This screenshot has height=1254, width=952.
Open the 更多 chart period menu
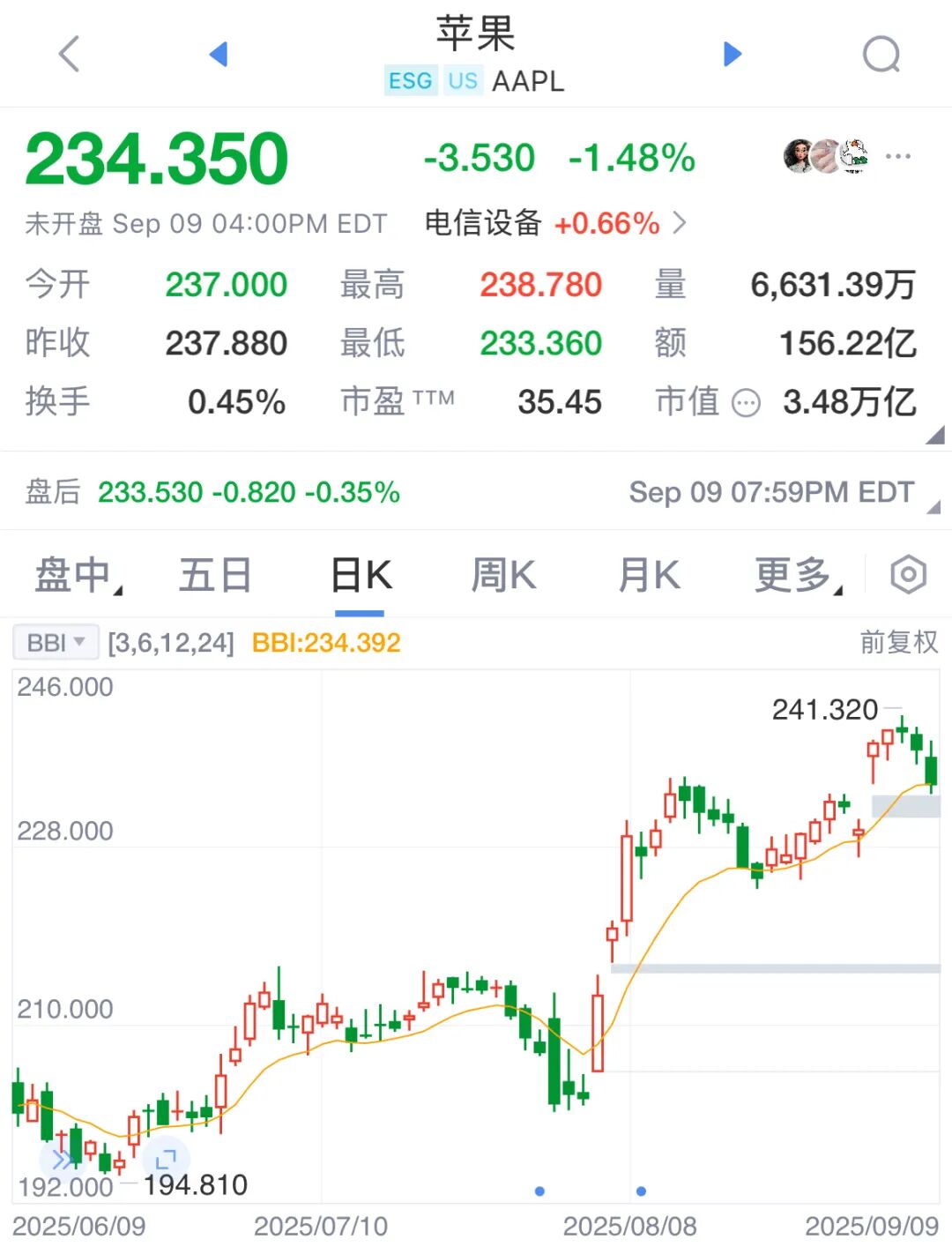[x=796, y=576]
